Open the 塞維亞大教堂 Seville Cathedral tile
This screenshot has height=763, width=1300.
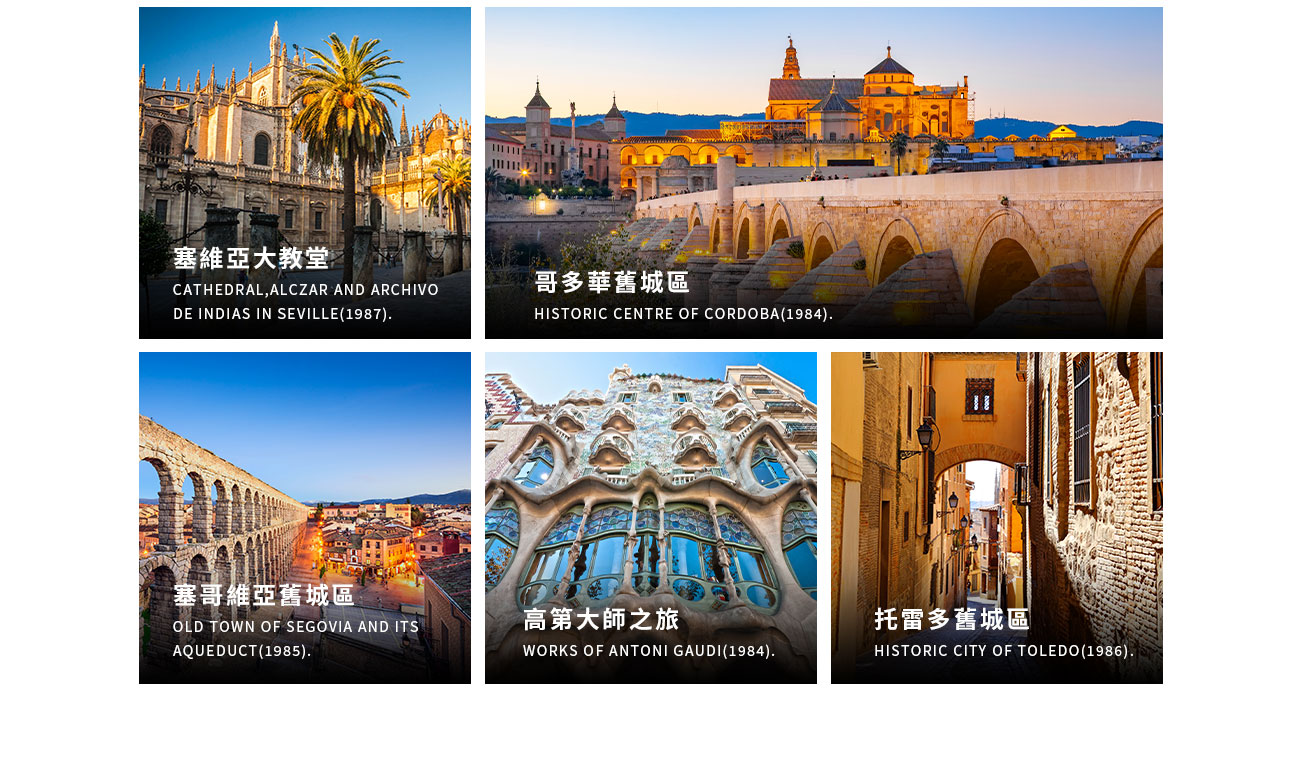[x=305, y=173]
